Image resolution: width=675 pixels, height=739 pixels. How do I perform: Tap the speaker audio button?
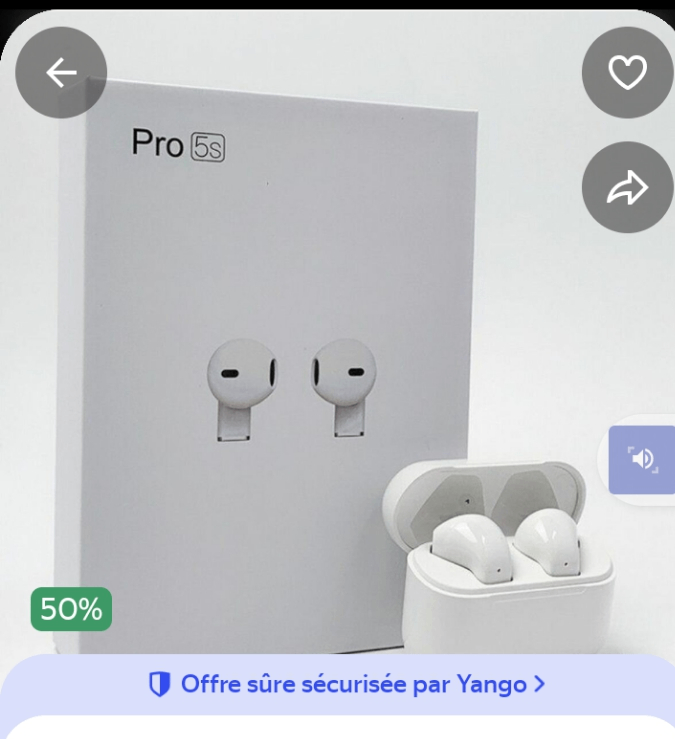pyautogui.click(x=642, y=459)
